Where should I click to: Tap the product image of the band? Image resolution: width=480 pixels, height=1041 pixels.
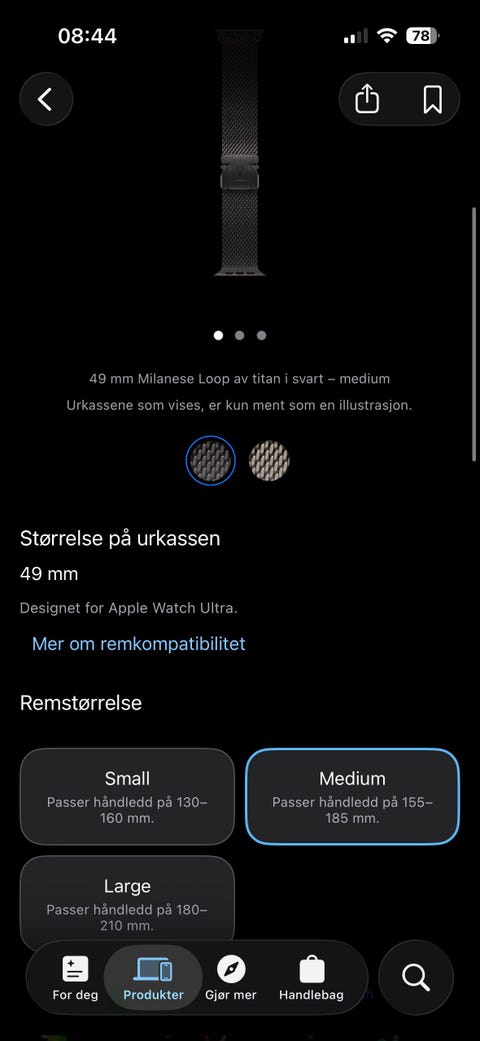(240, 153)
